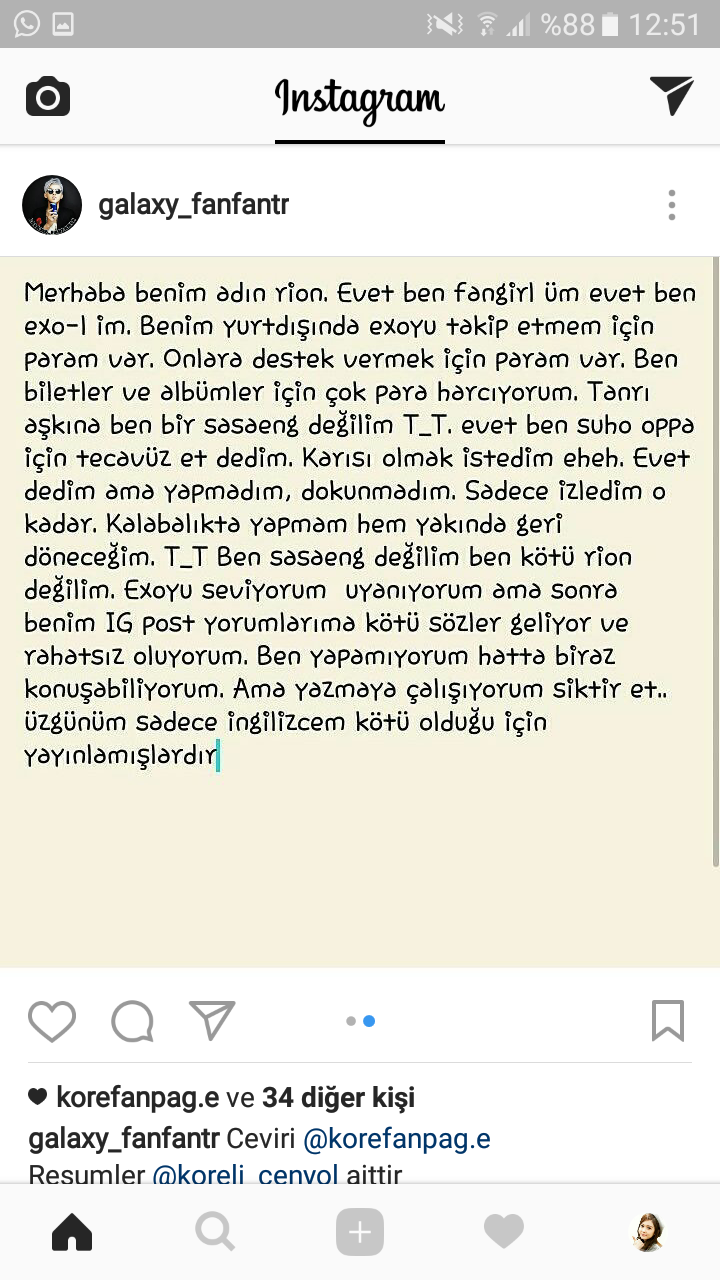This screenshot has width=720, height=1280.
Task: Open the post's three-dot options menu
Action: pos(672,205)
